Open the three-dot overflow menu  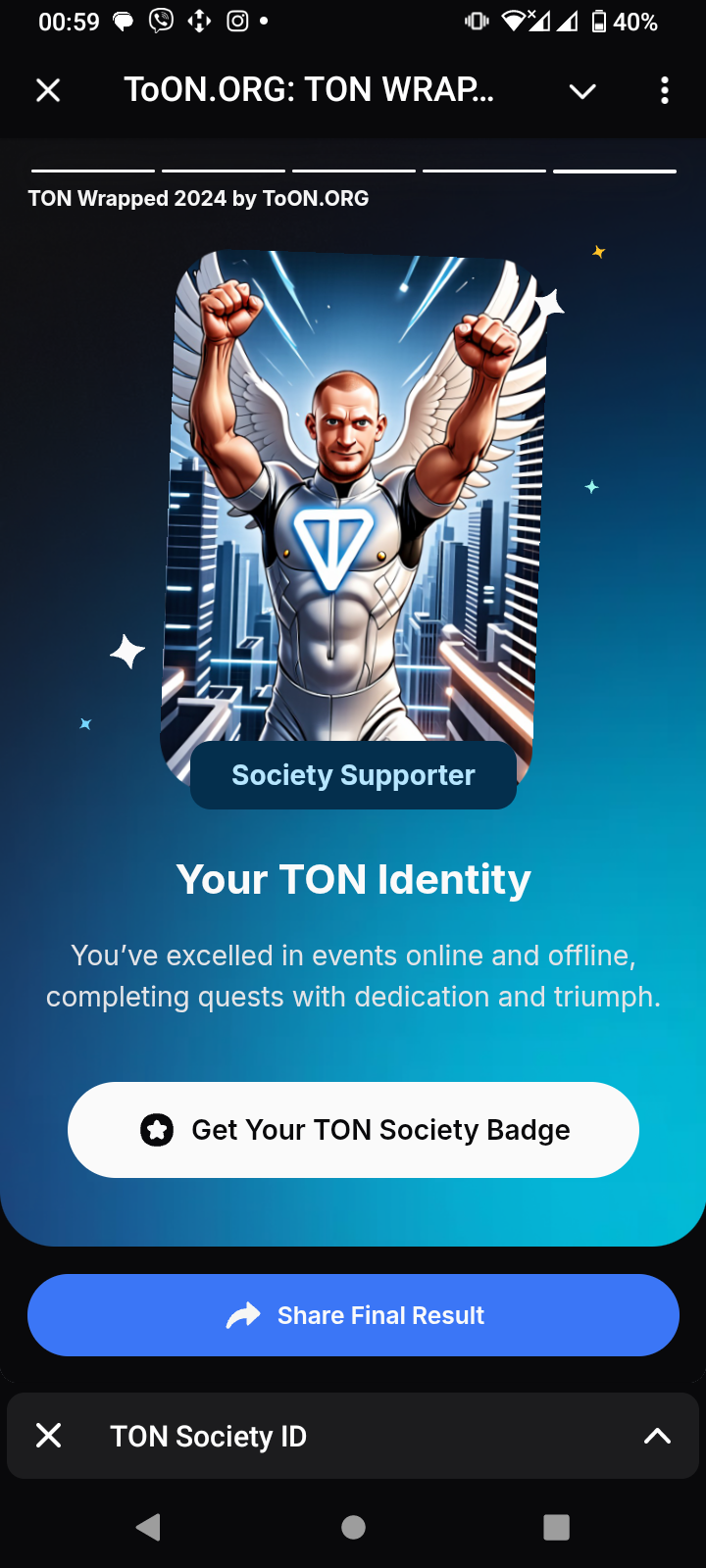(665, 90)
